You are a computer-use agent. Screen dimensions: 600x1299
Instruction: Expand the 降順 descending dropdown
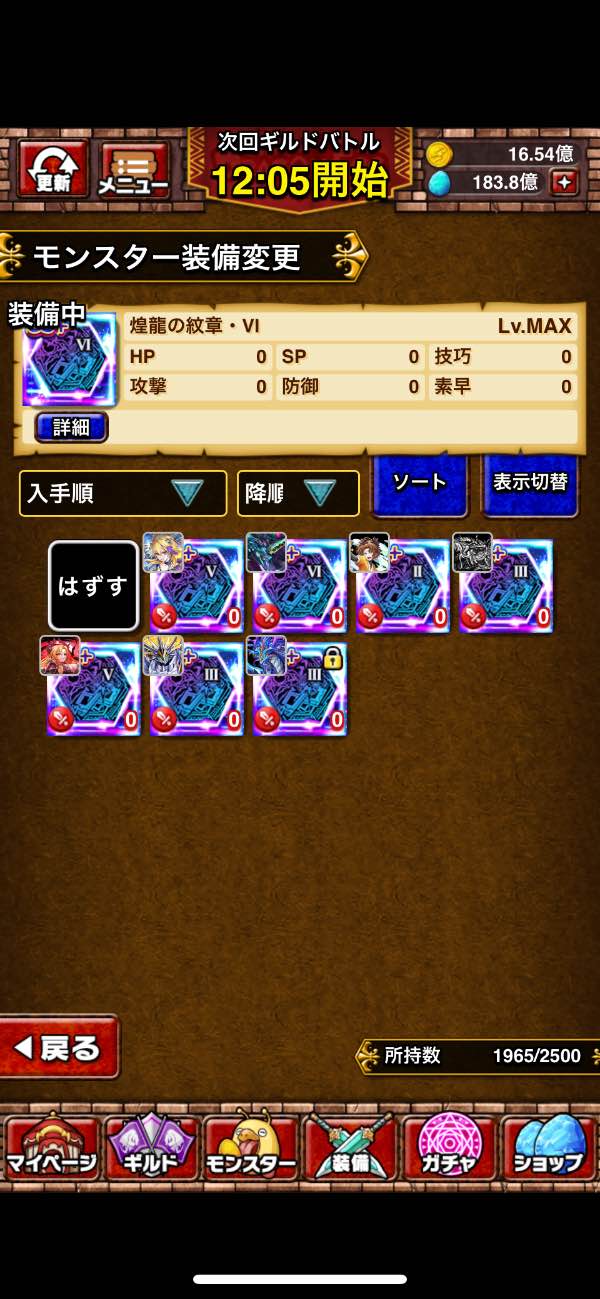[x=298, y=493]
